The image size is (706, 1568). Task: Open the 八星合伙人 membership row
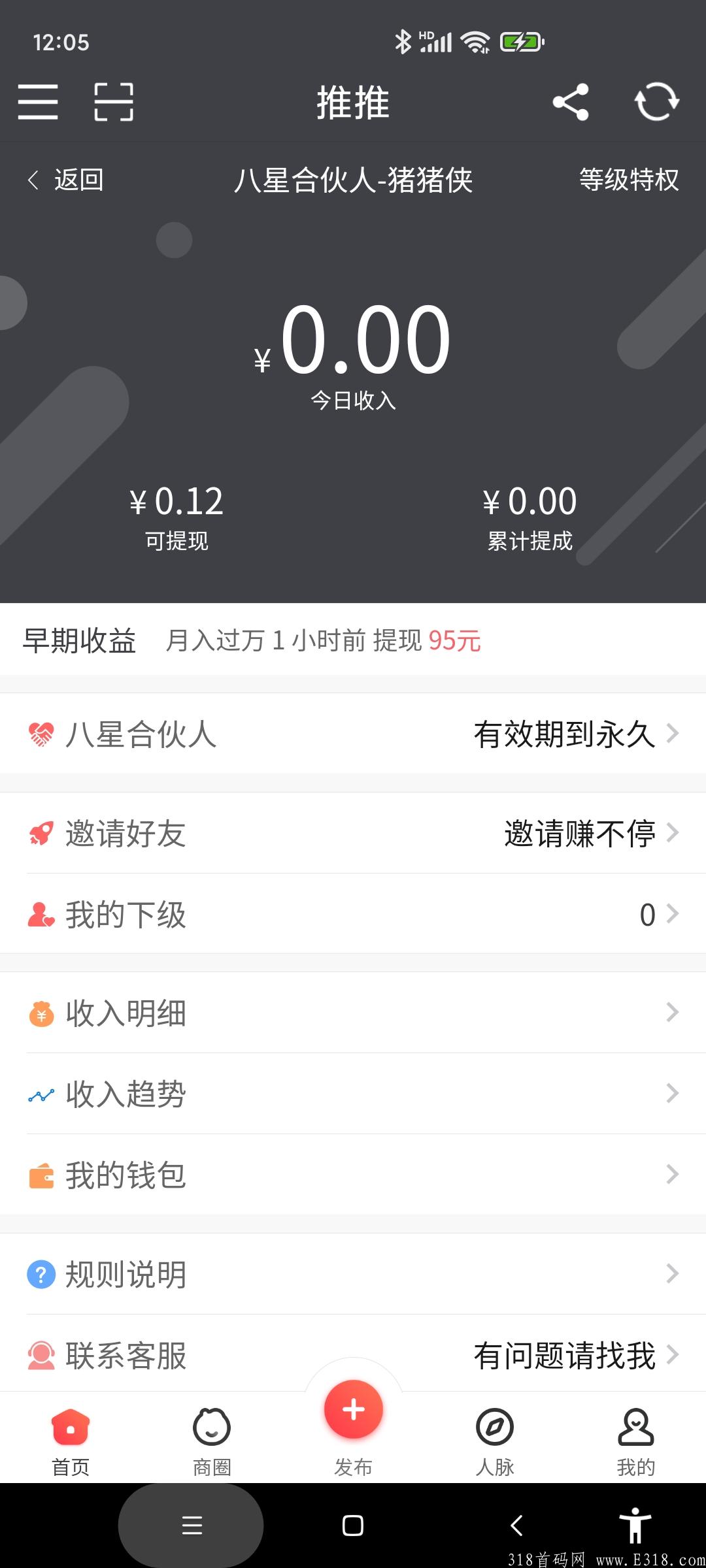coord(353,734)
